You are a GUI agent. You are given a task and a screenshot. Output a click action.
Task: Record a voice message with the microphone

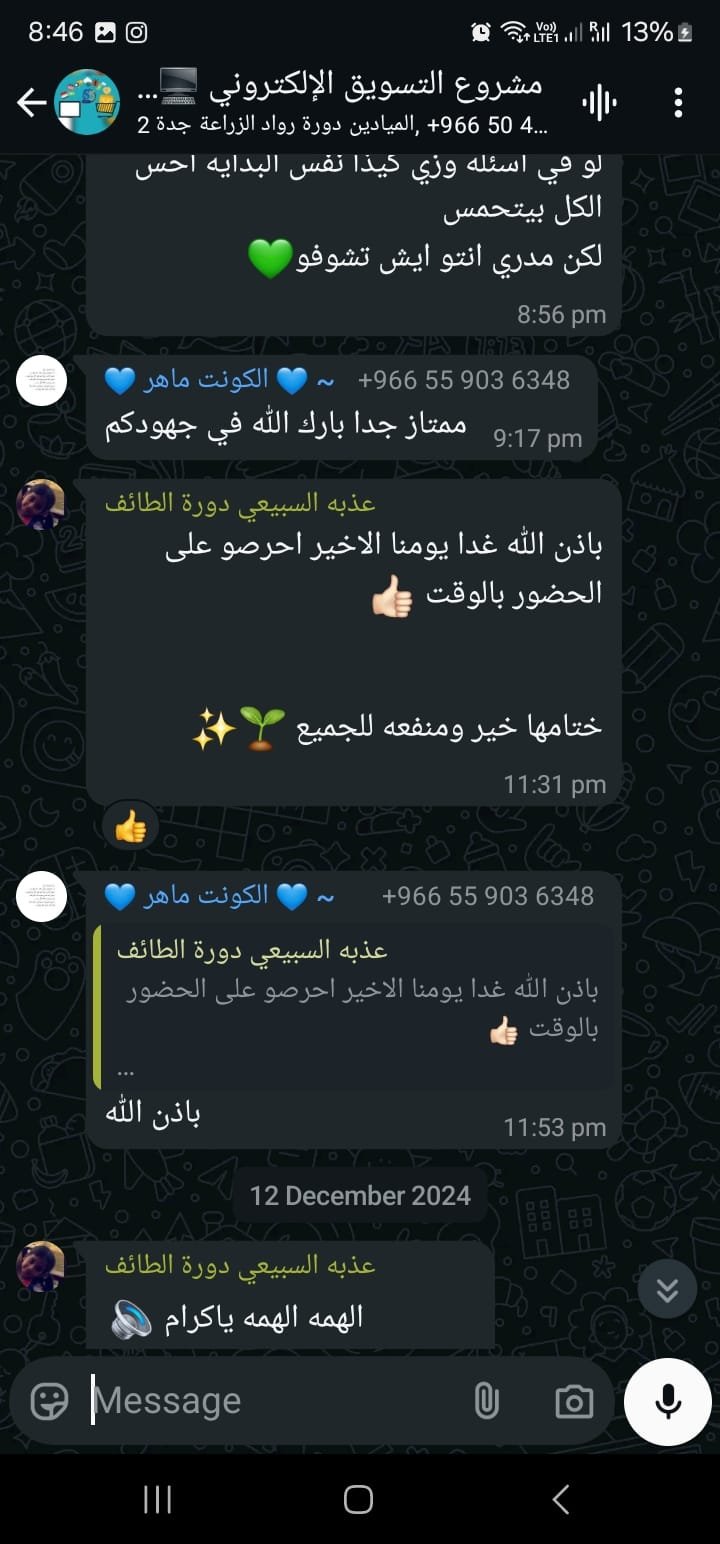(667, 1402)
